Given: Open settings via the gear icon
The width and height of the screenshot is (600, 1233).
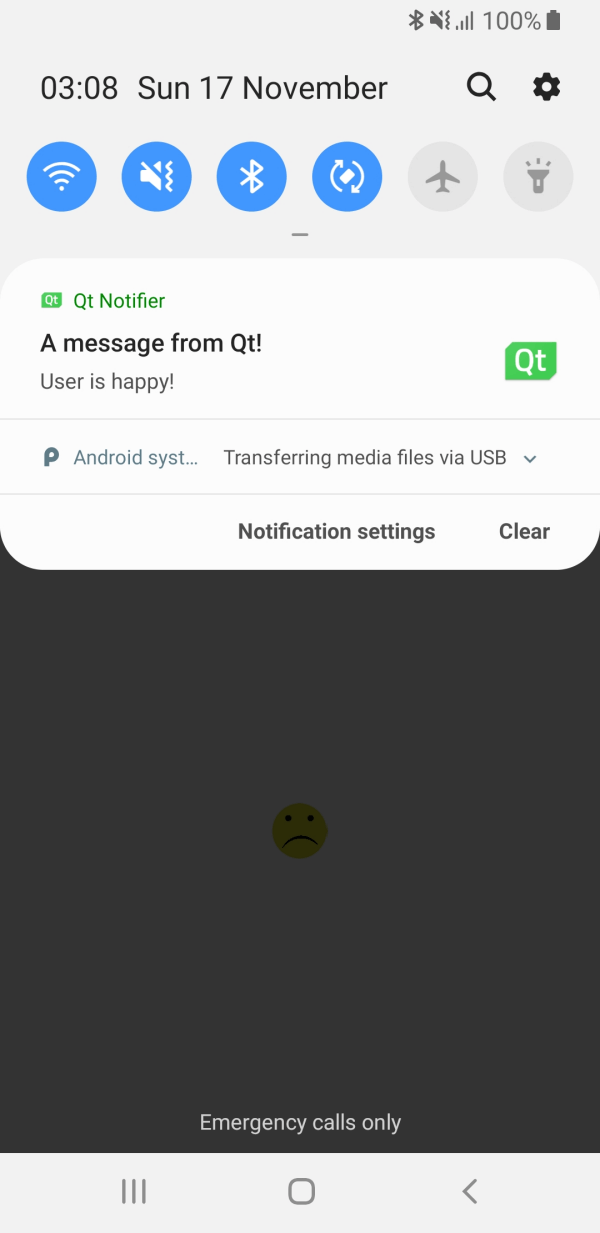Looking at the screenshot, I should [x=546, y=88].
